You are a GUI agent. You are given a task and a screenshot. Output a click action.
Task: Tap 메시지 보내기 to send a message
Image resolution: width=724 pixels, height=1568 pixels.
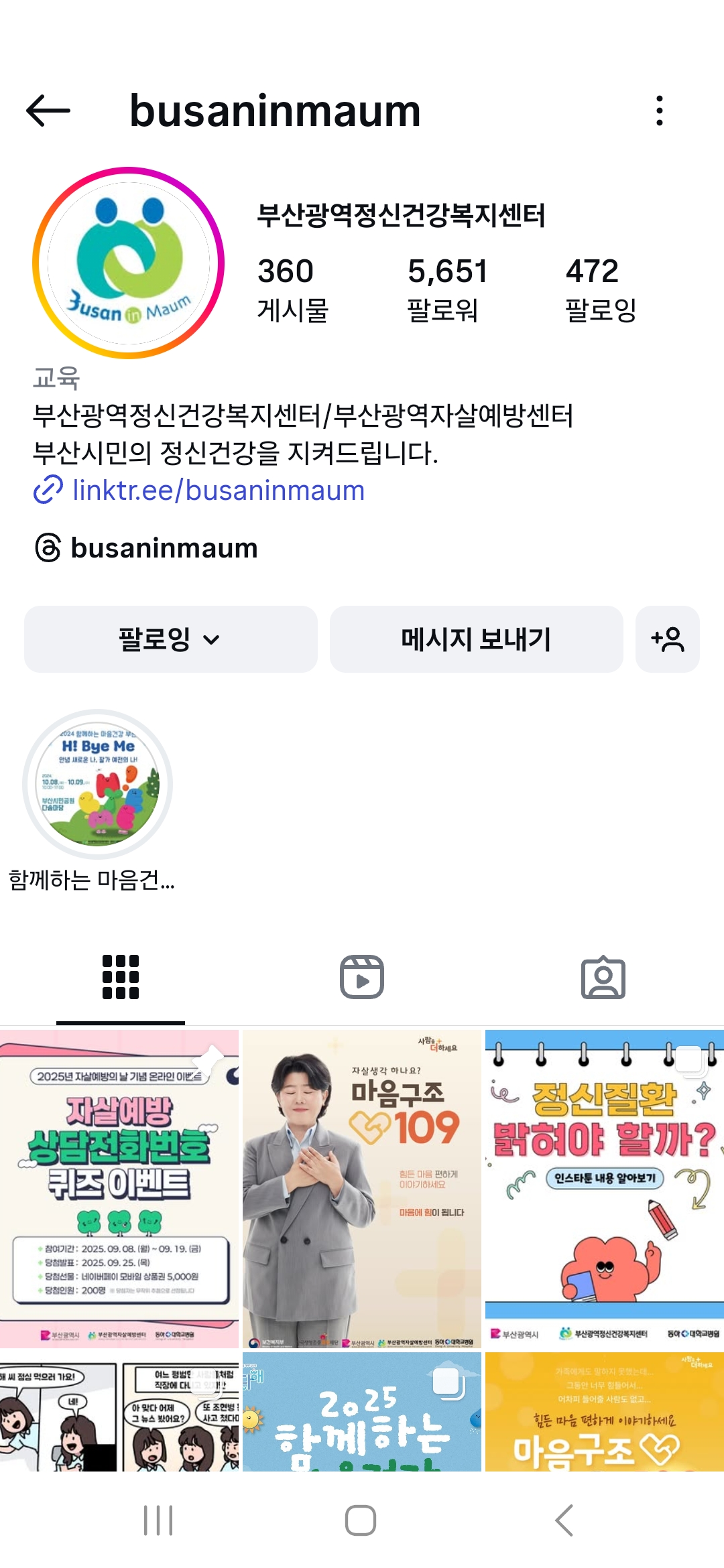(476, 639)
